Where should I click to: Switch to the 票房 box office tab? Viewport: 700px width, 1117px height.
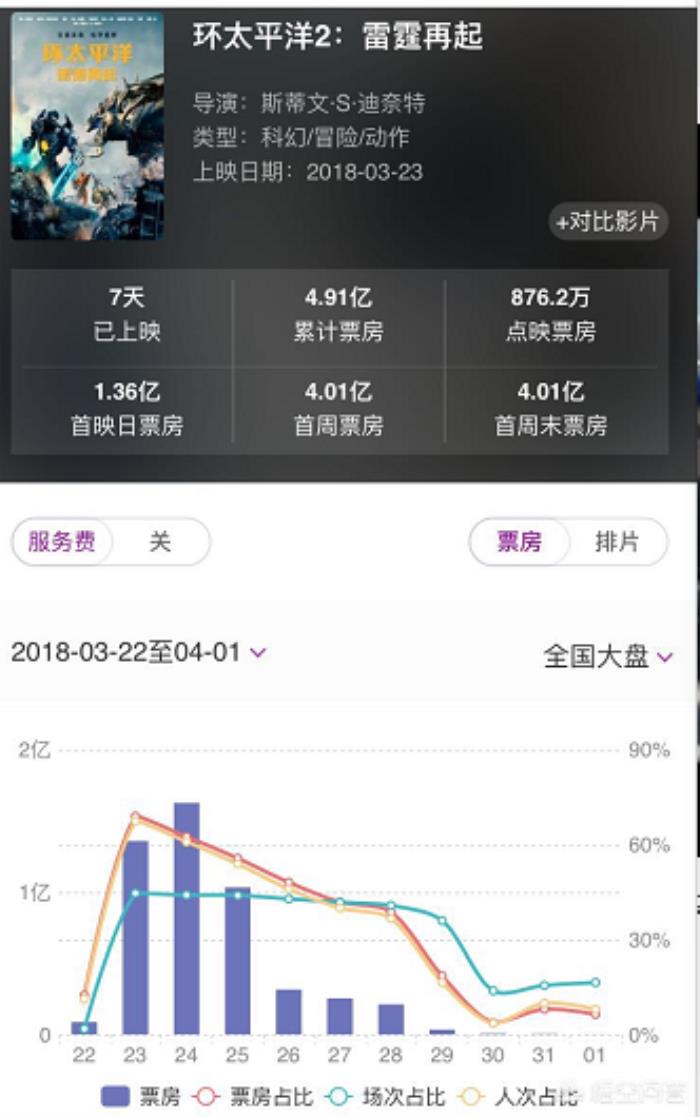pos(520,542)
